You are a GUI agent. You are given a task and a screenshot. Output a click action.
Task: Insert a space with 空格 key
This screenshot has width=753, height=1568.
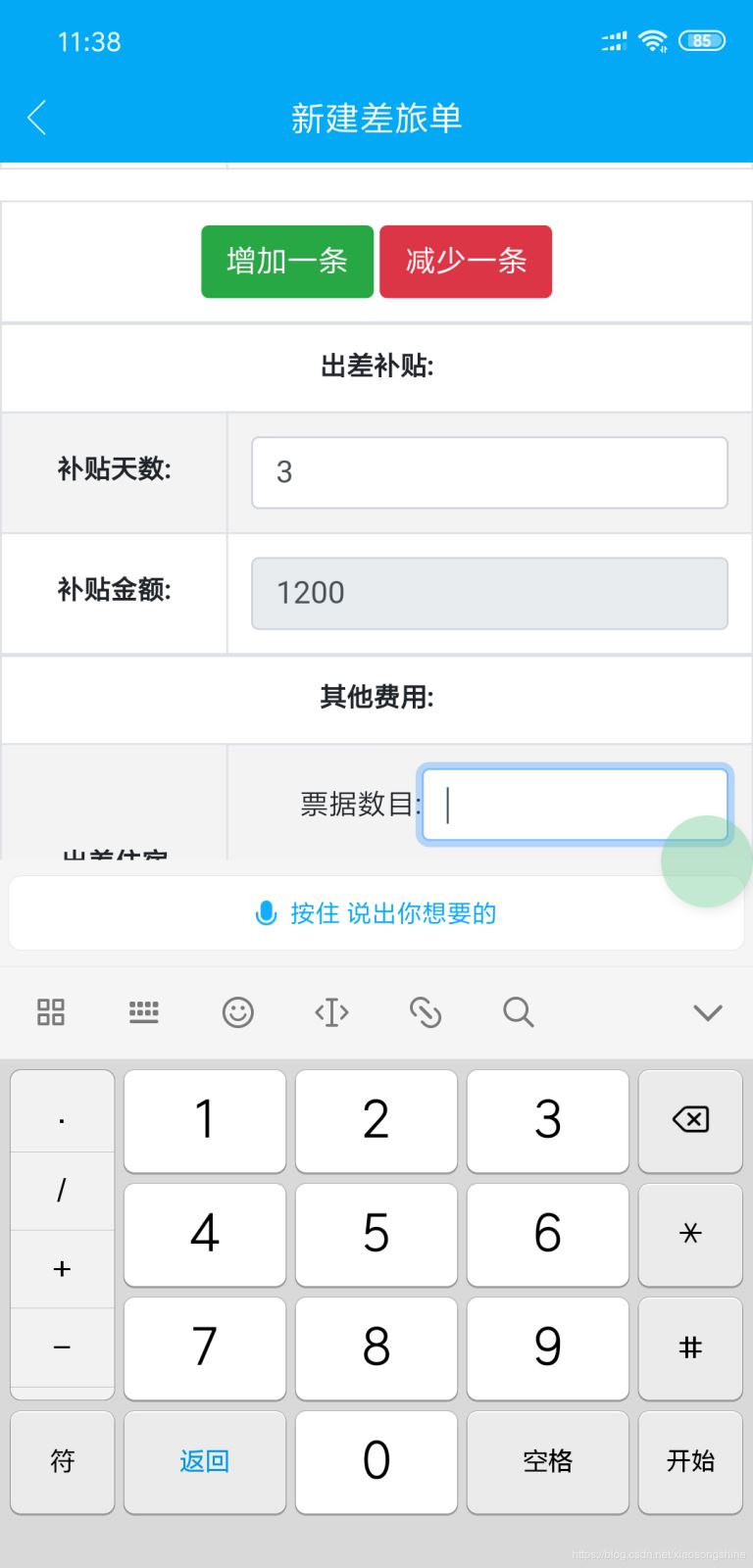tap(547, 1461)
